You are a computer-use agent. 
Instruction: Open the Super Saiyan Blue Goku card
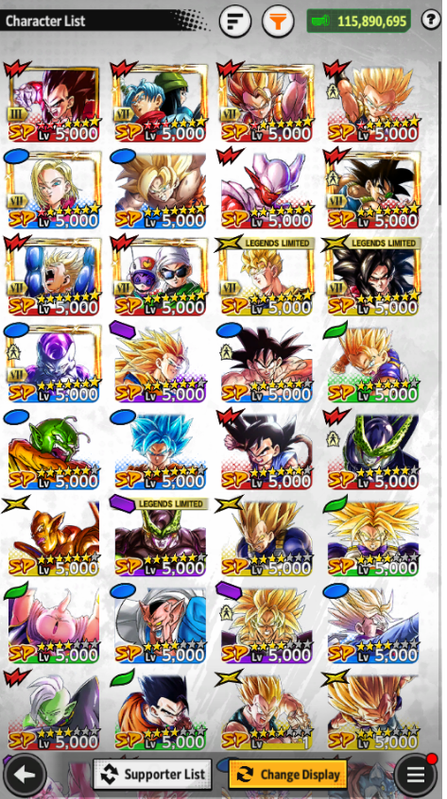[160, 450]
